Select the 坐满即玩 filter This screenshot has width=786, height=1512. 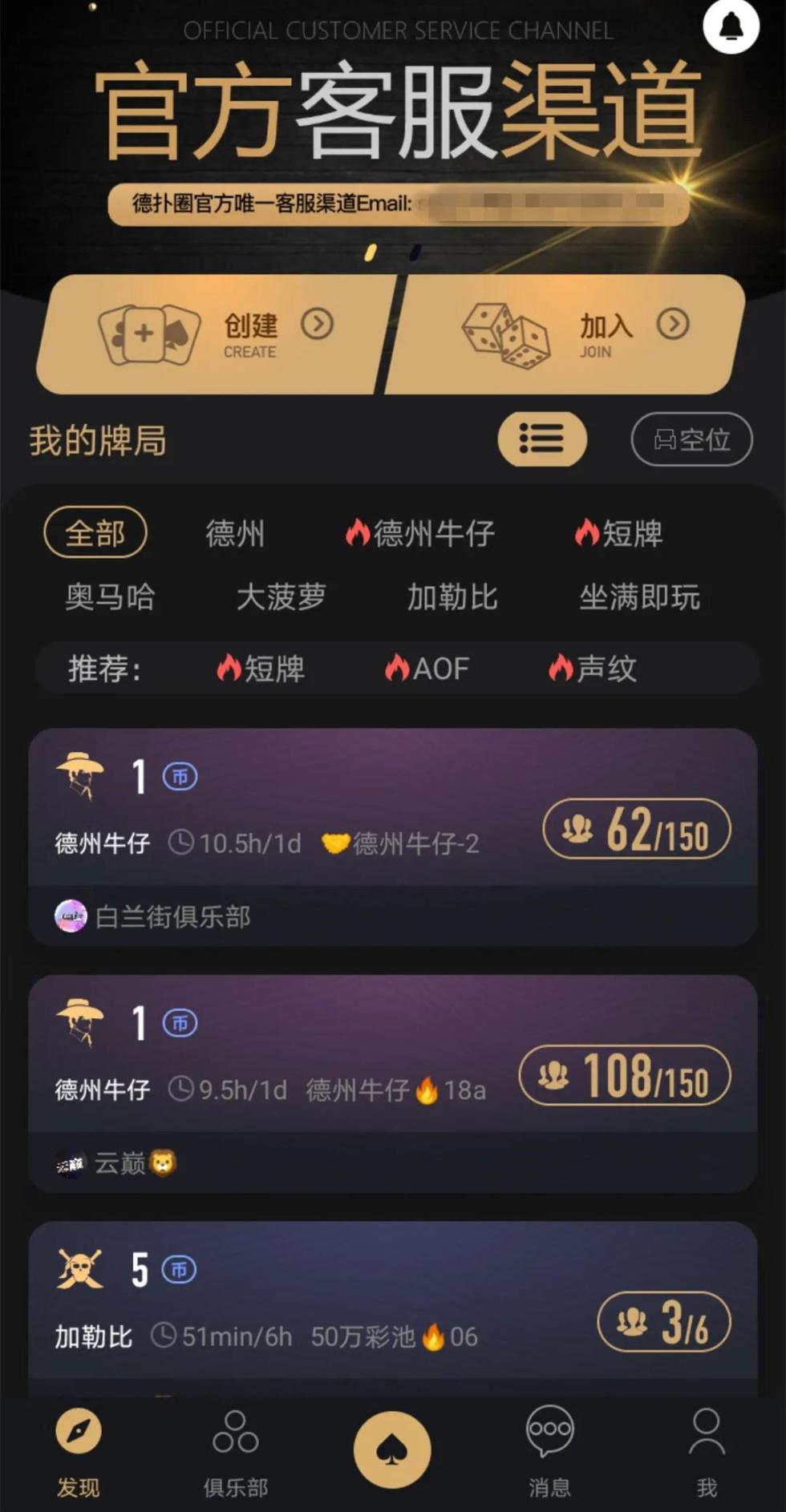[639, 597]
